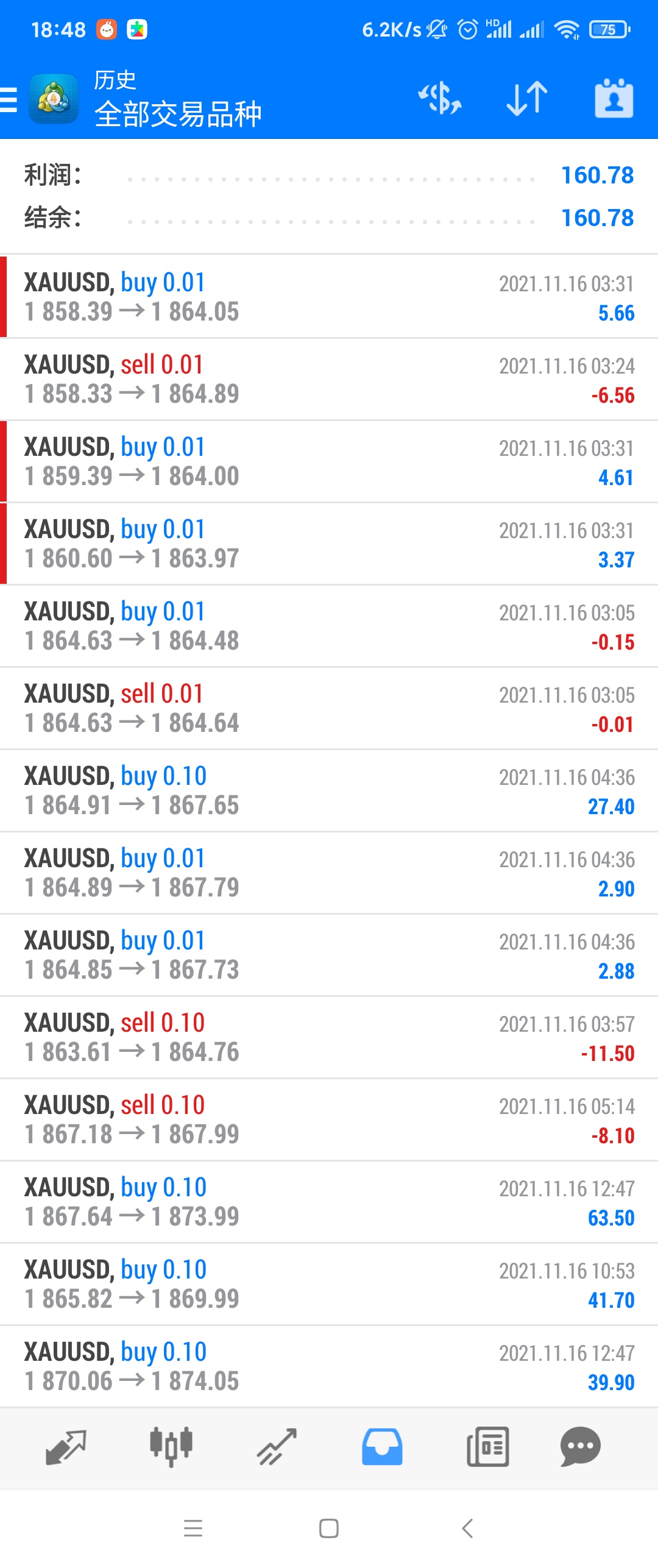
Task: Switch to the Quotes tab
Action: click(x=66, y=1447)
